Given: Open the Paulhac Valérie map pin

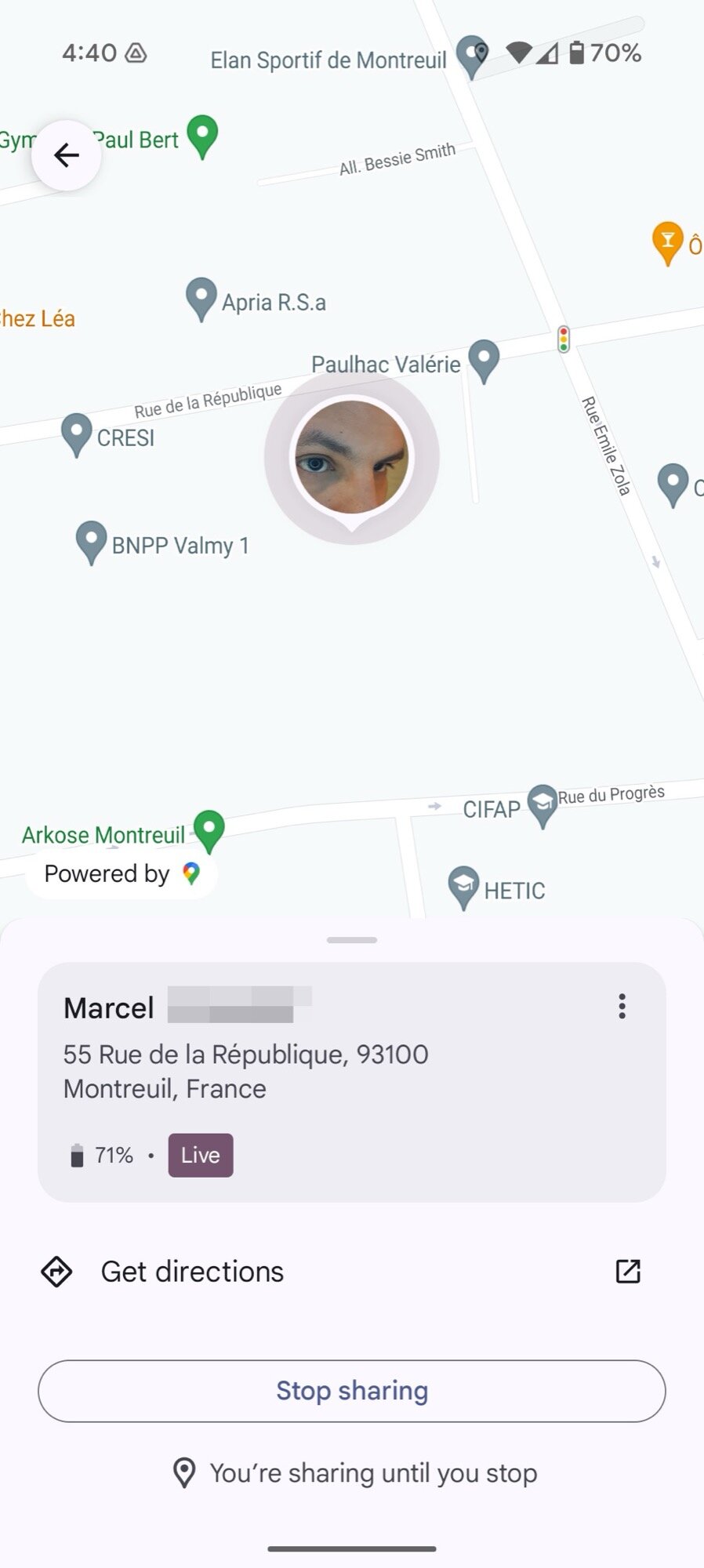Looking at the screenshot, I should click(x=484, y=359).
